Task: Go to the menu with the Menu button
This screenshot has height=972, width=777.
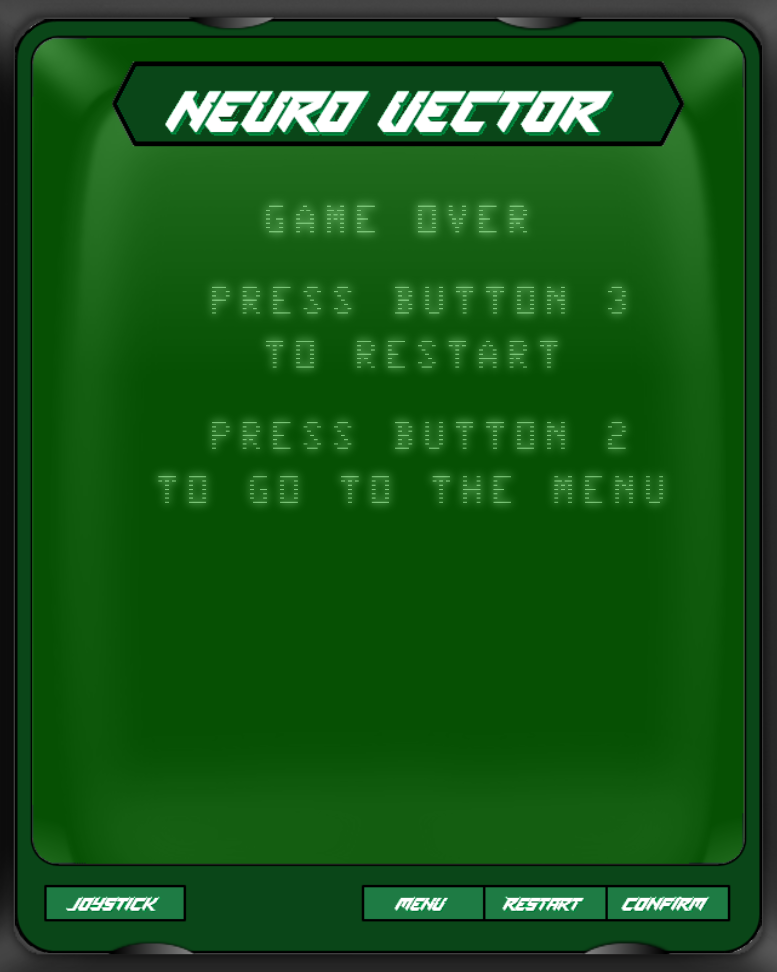Action: (423, 903)
